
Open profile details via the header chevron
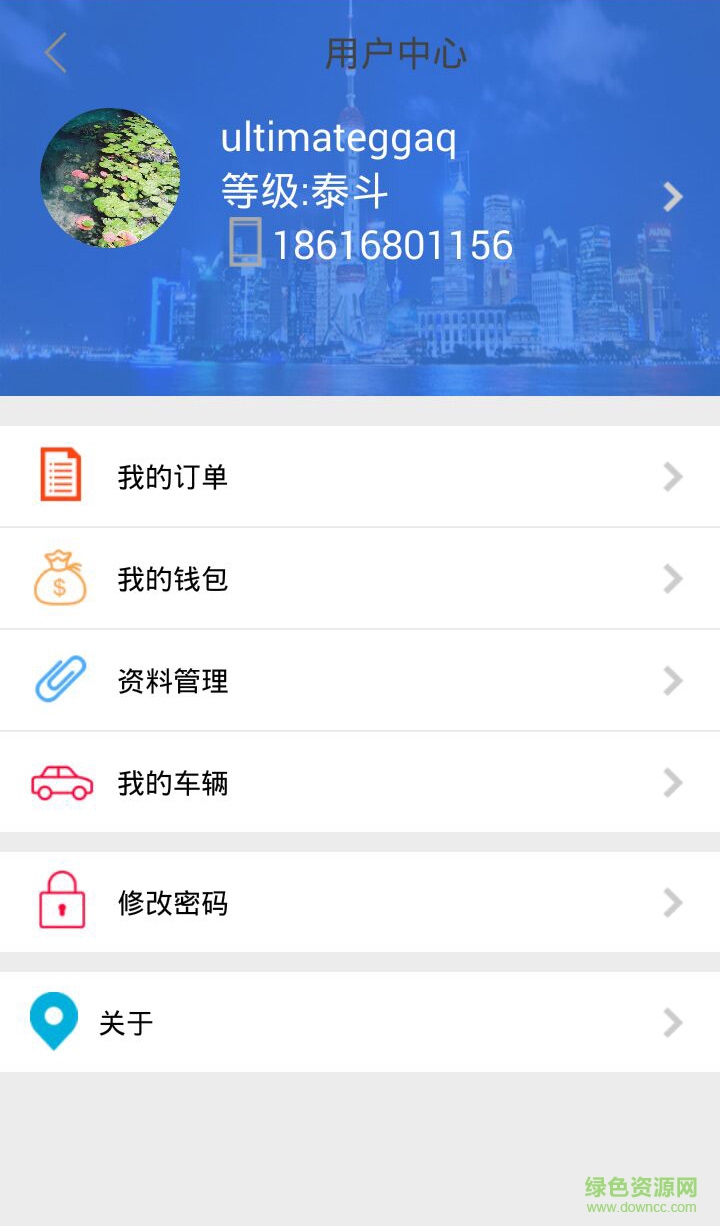tap(673, 197)
